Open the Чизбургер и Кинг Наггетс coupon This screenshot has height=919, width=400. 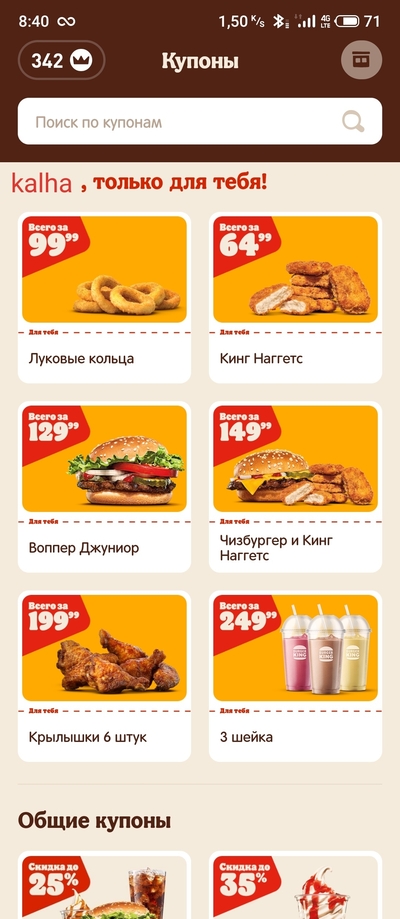(296, 487)
